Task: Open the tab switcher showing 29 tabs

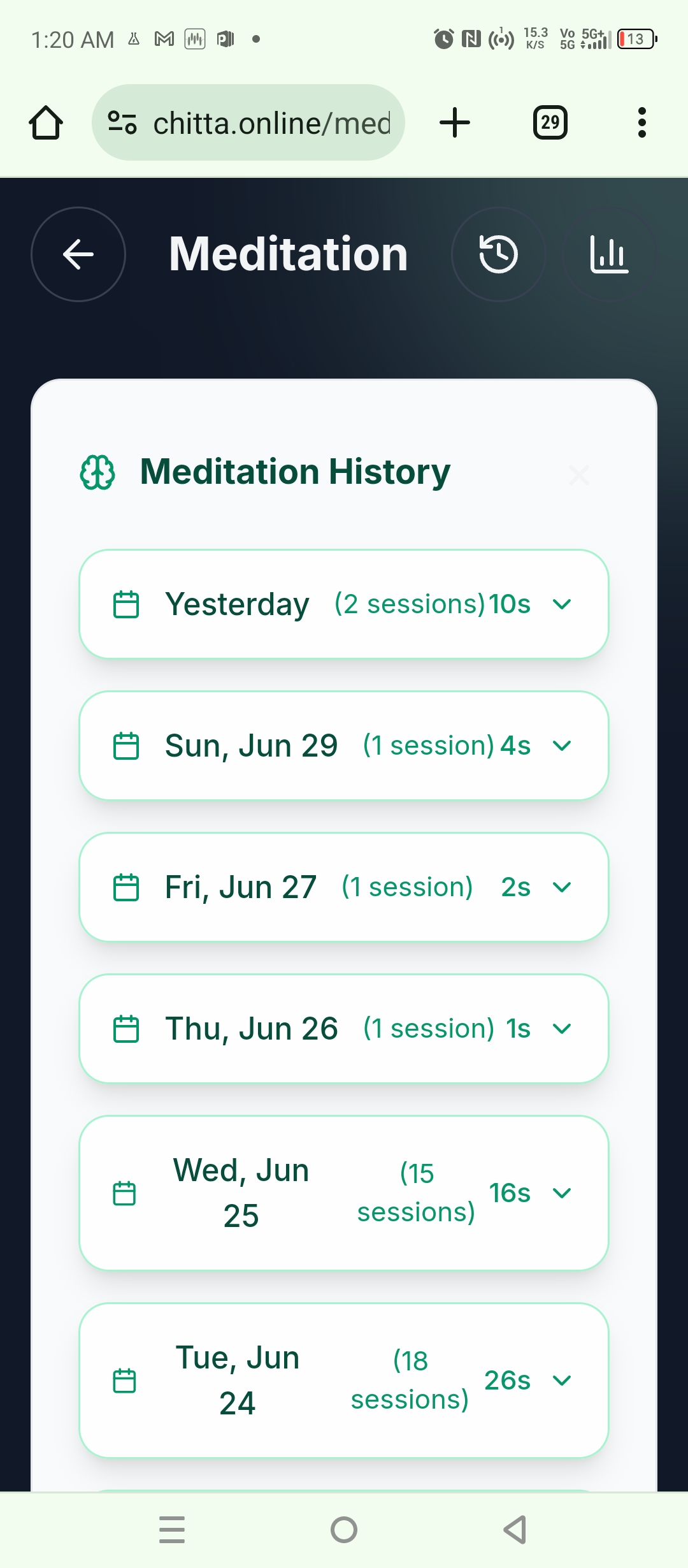Action: (550, 122)
